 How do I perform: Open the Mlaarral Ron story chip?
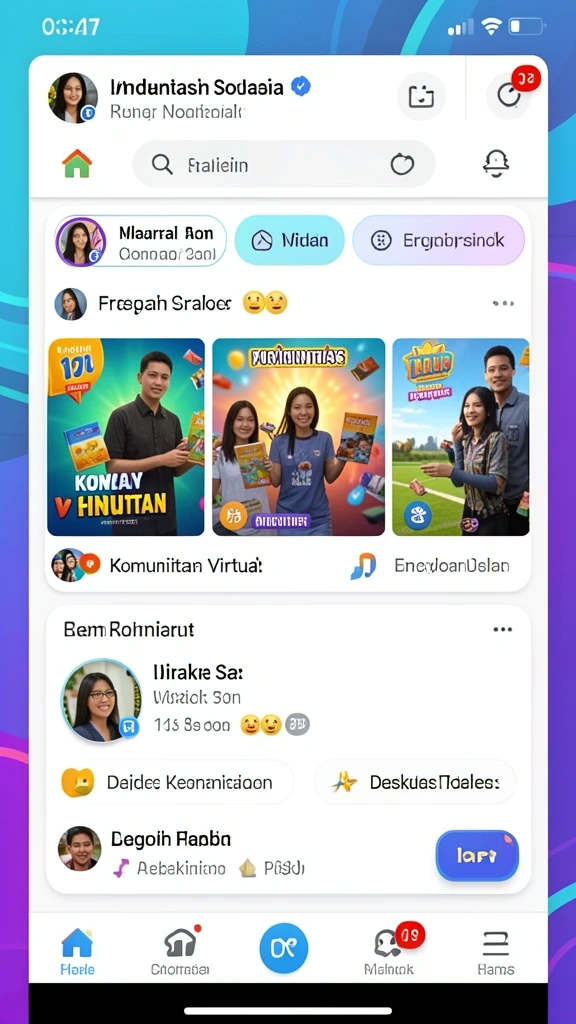coord(140,241)
